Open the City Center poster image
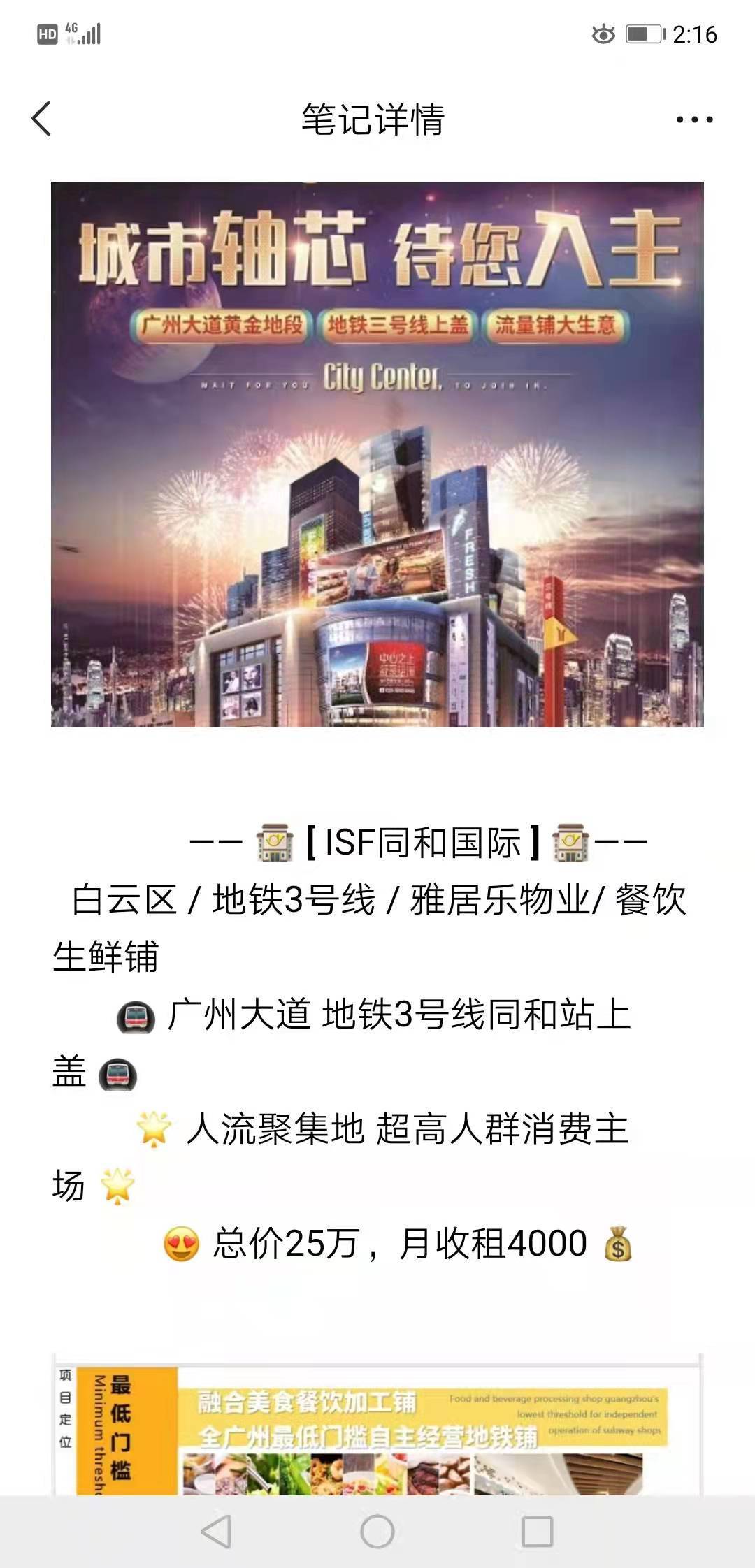 pyautogui.click(x=377, y=454)
